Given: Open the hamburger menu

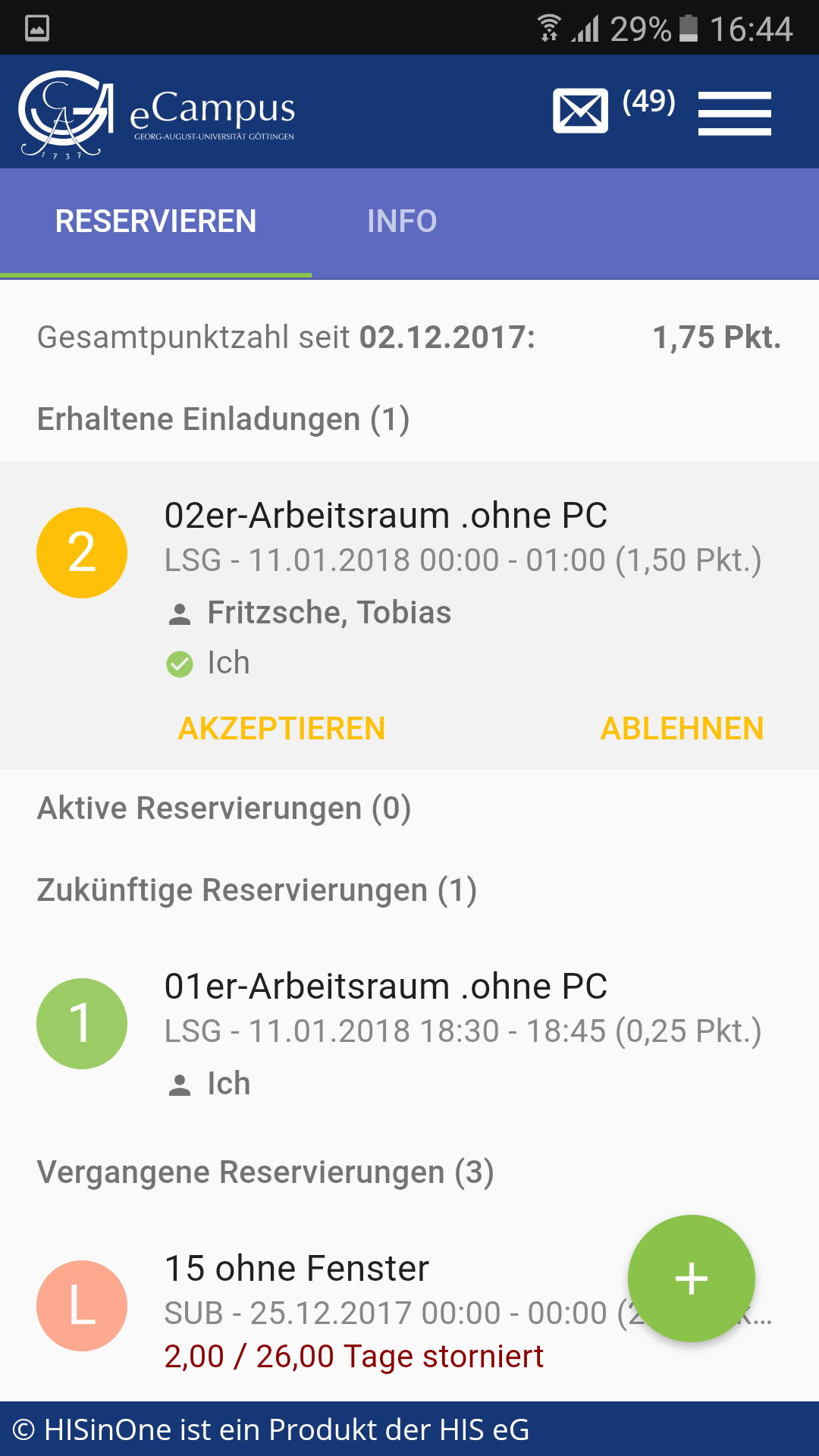Looking at the screenshot, I should click(x=734, y=113).
